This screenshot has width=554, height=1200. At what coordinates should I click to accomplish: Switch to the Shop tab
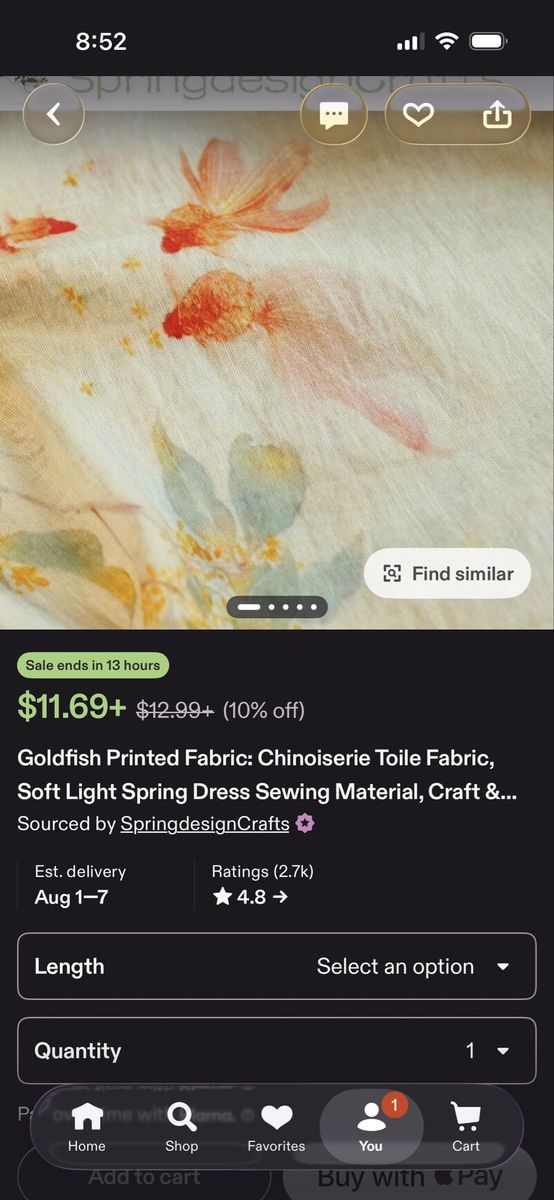(x=181, y=1128)
